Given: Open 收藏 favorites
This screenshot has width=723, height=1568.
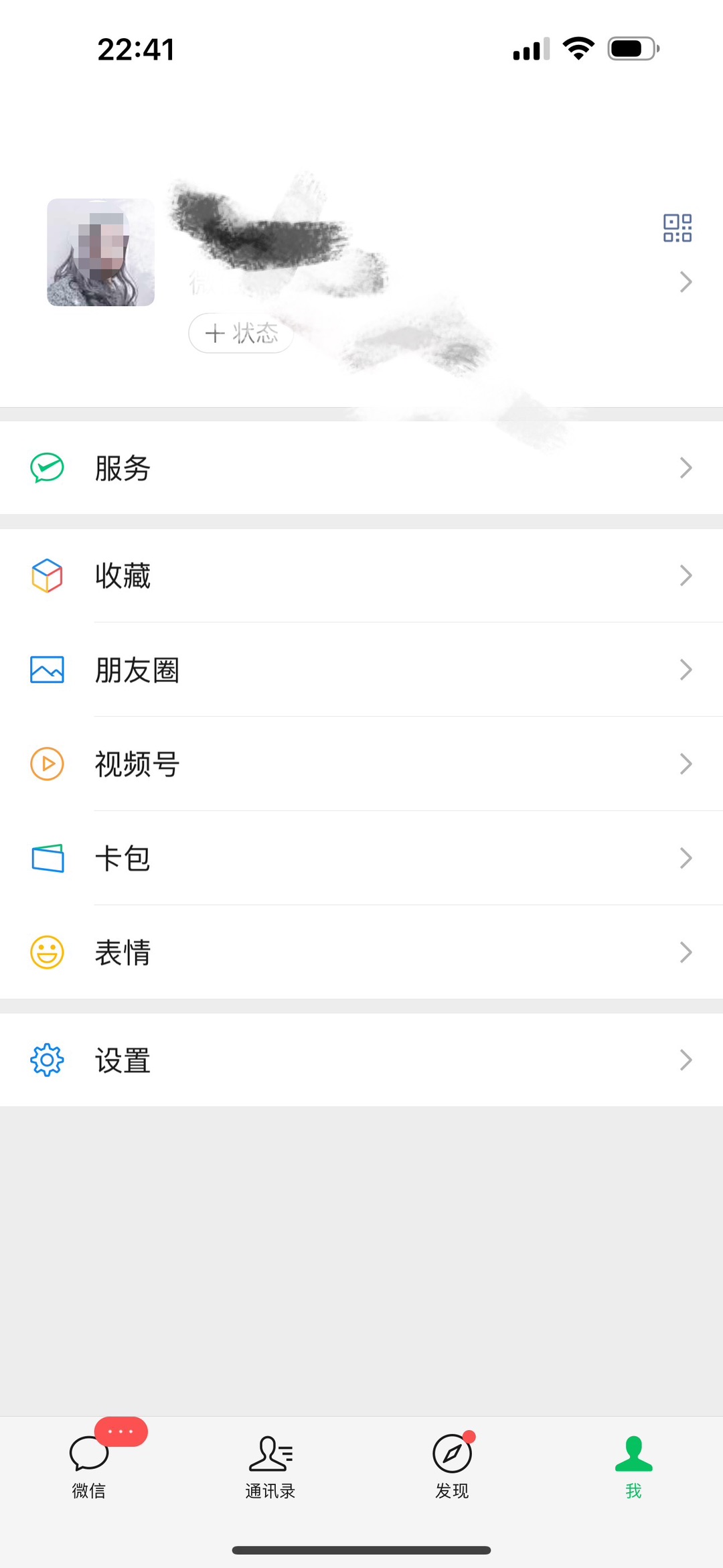Looking at the screenshot, I should tap(361, 575).
